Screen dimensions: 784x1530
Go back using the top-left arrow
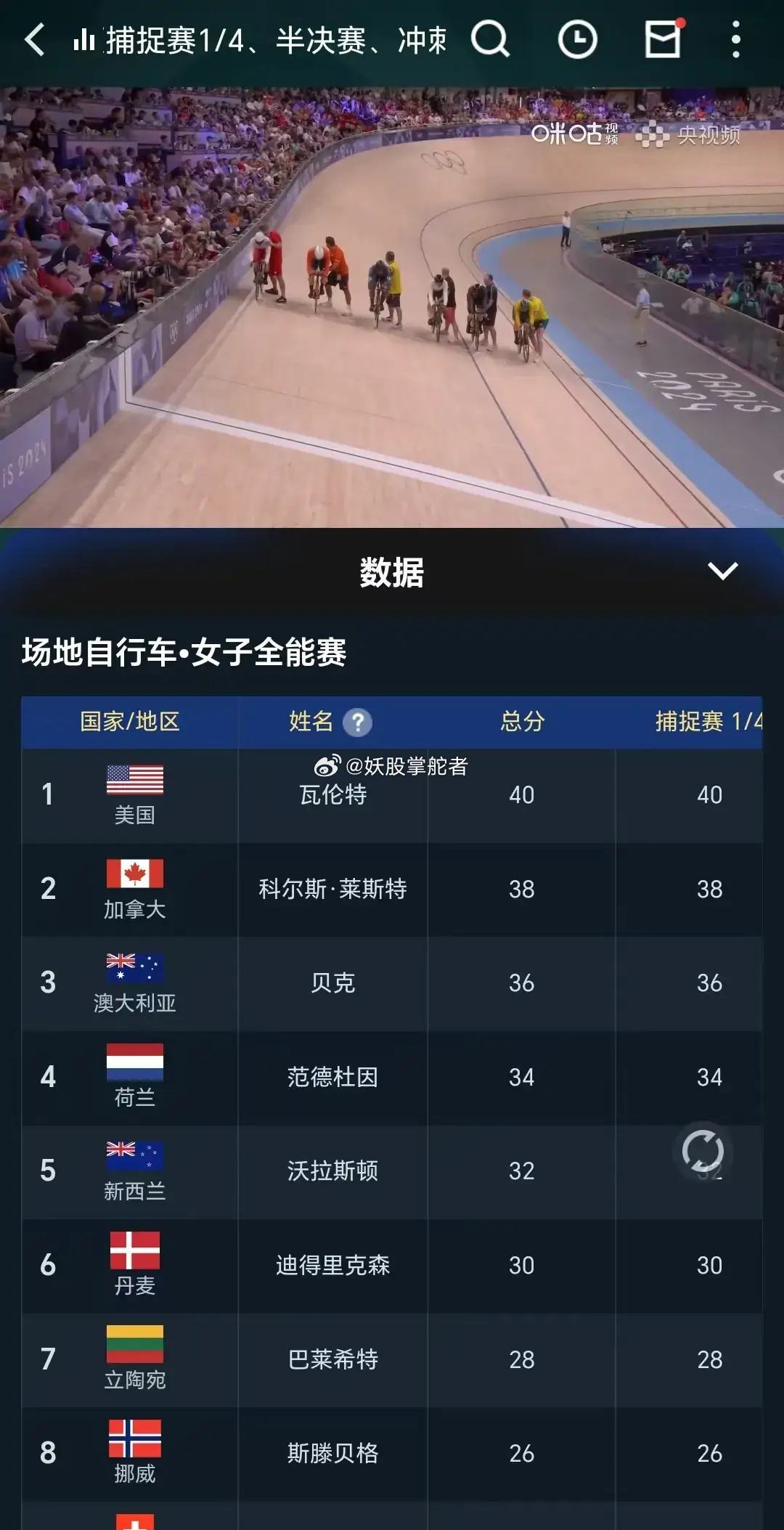coord(34,39)
